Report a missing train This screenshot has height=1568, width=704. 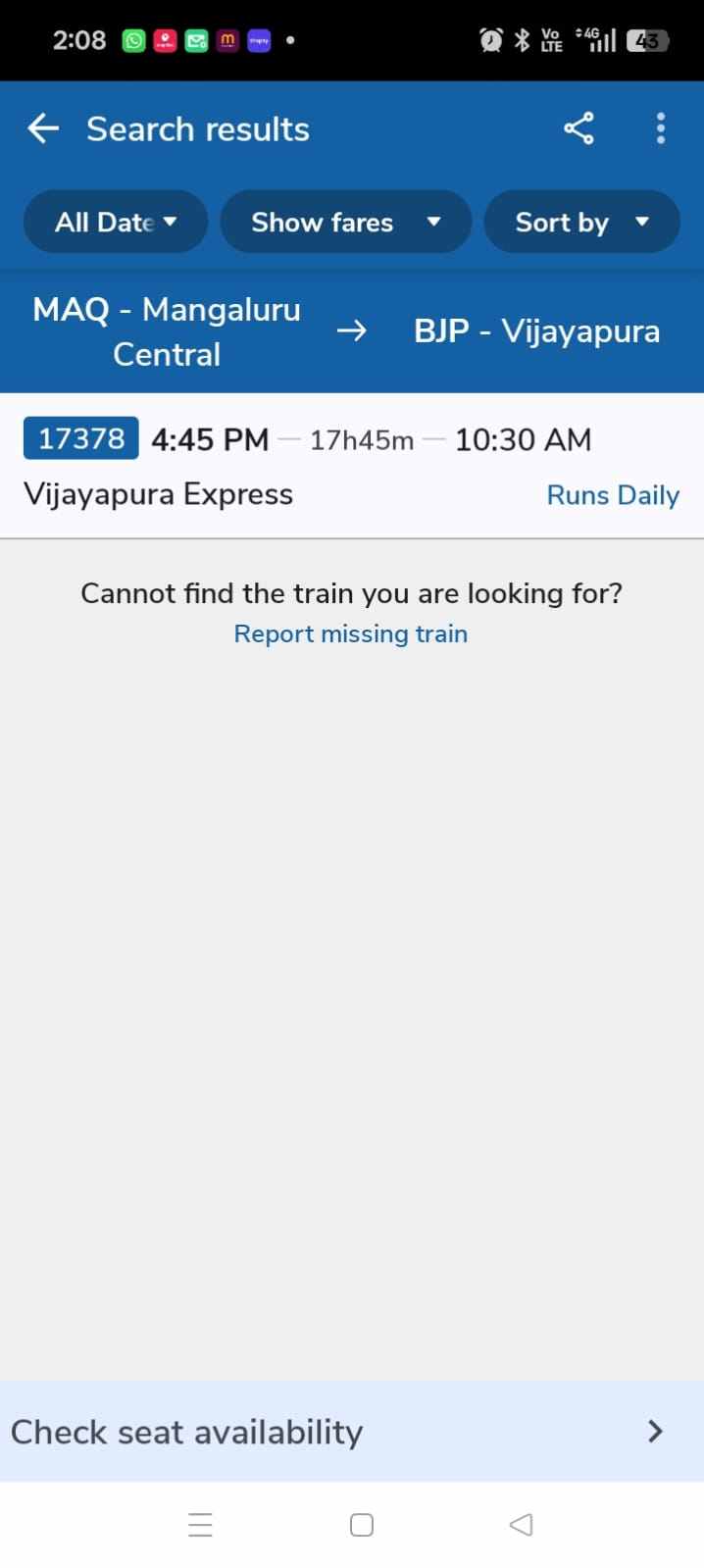[350, 633]
